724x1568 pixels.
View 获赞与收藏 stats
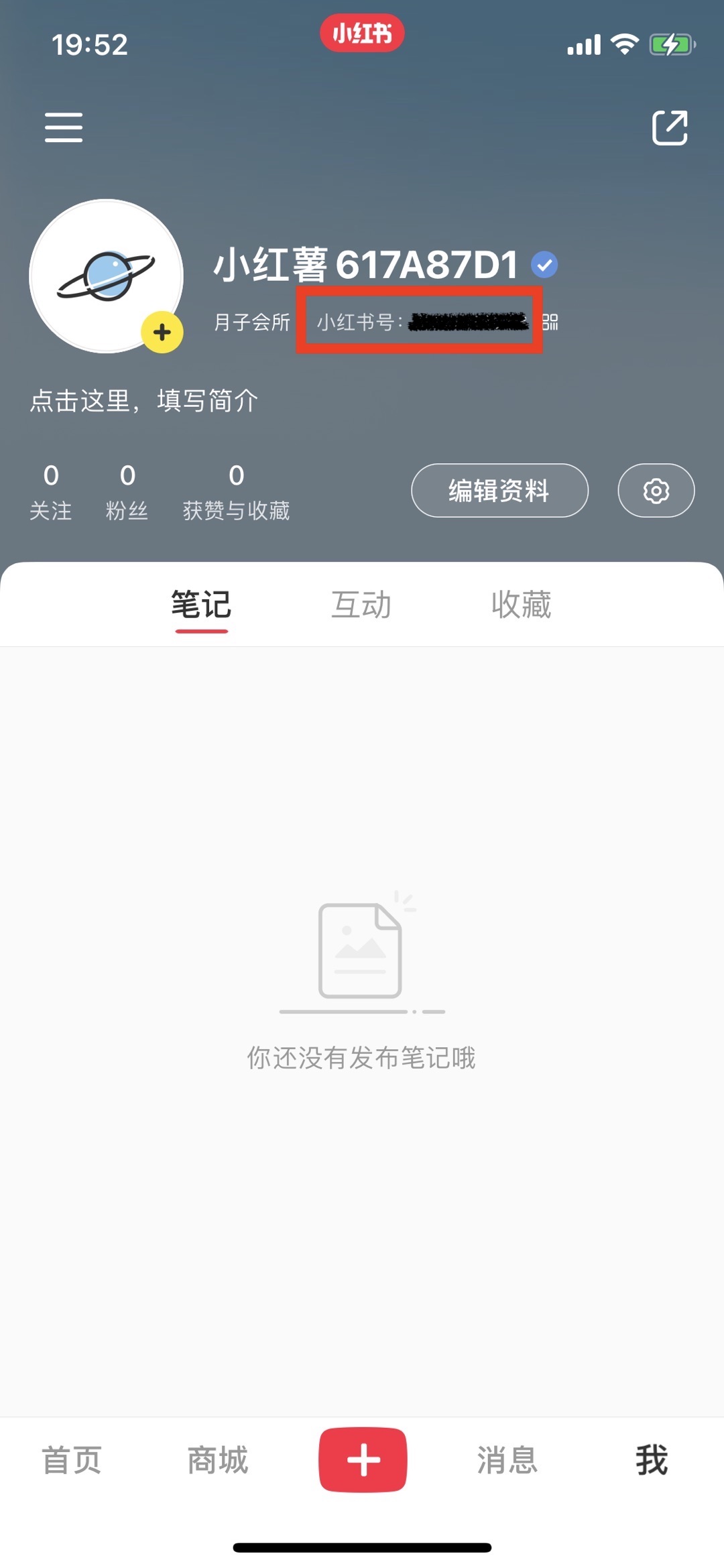point(236,492)
